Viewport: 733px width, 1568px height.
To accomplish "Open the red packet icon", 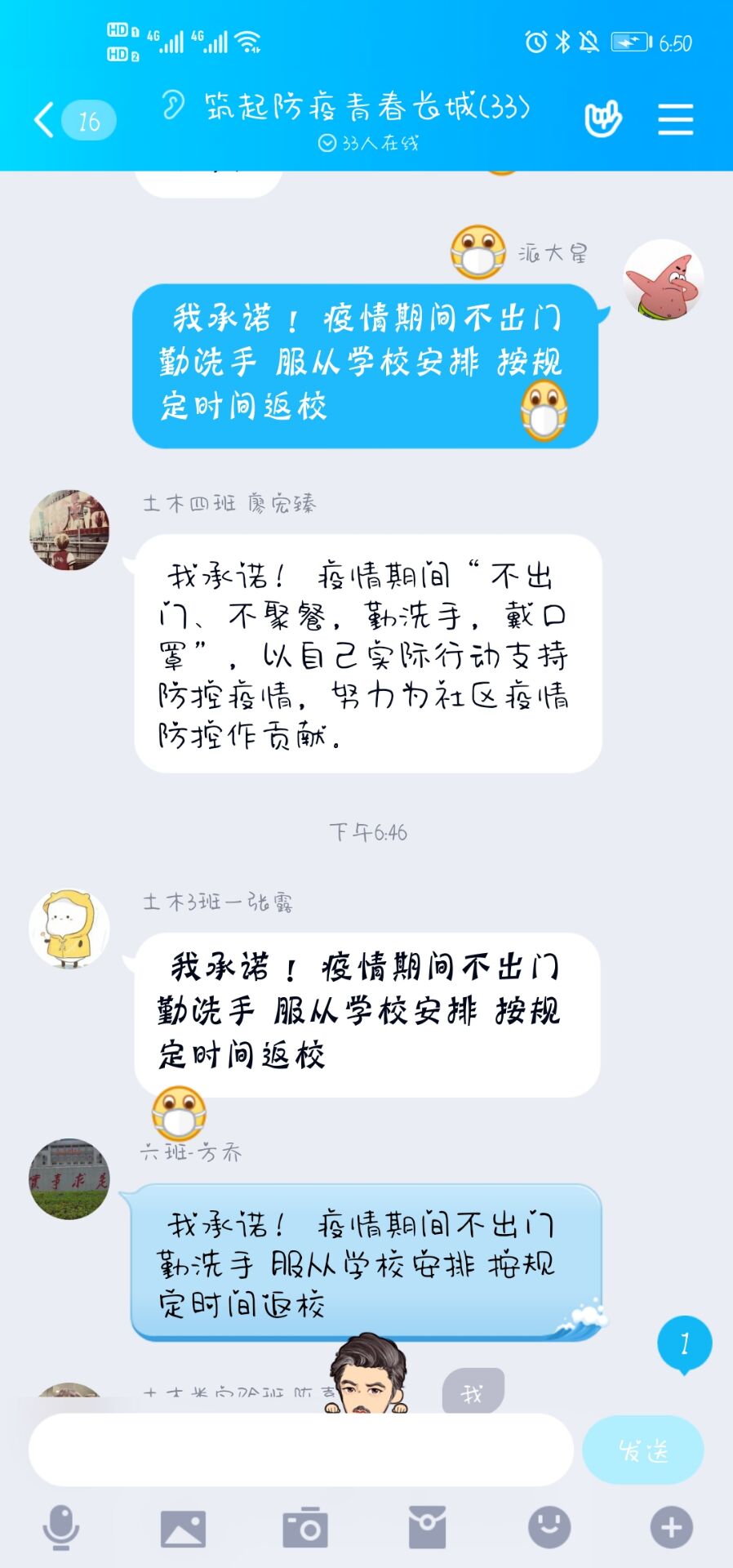I will (427, 1527).
